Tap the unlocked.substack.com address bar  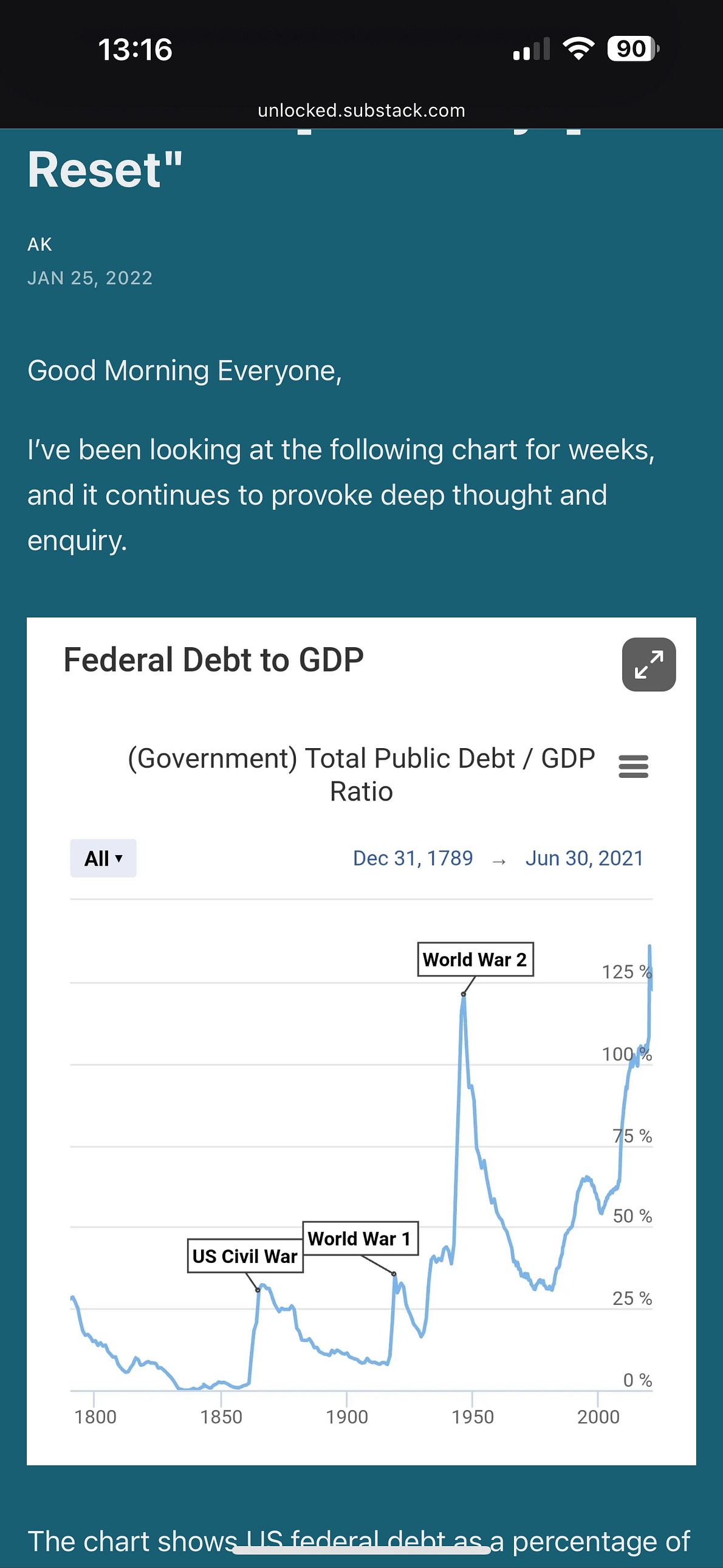click(361, 110)
